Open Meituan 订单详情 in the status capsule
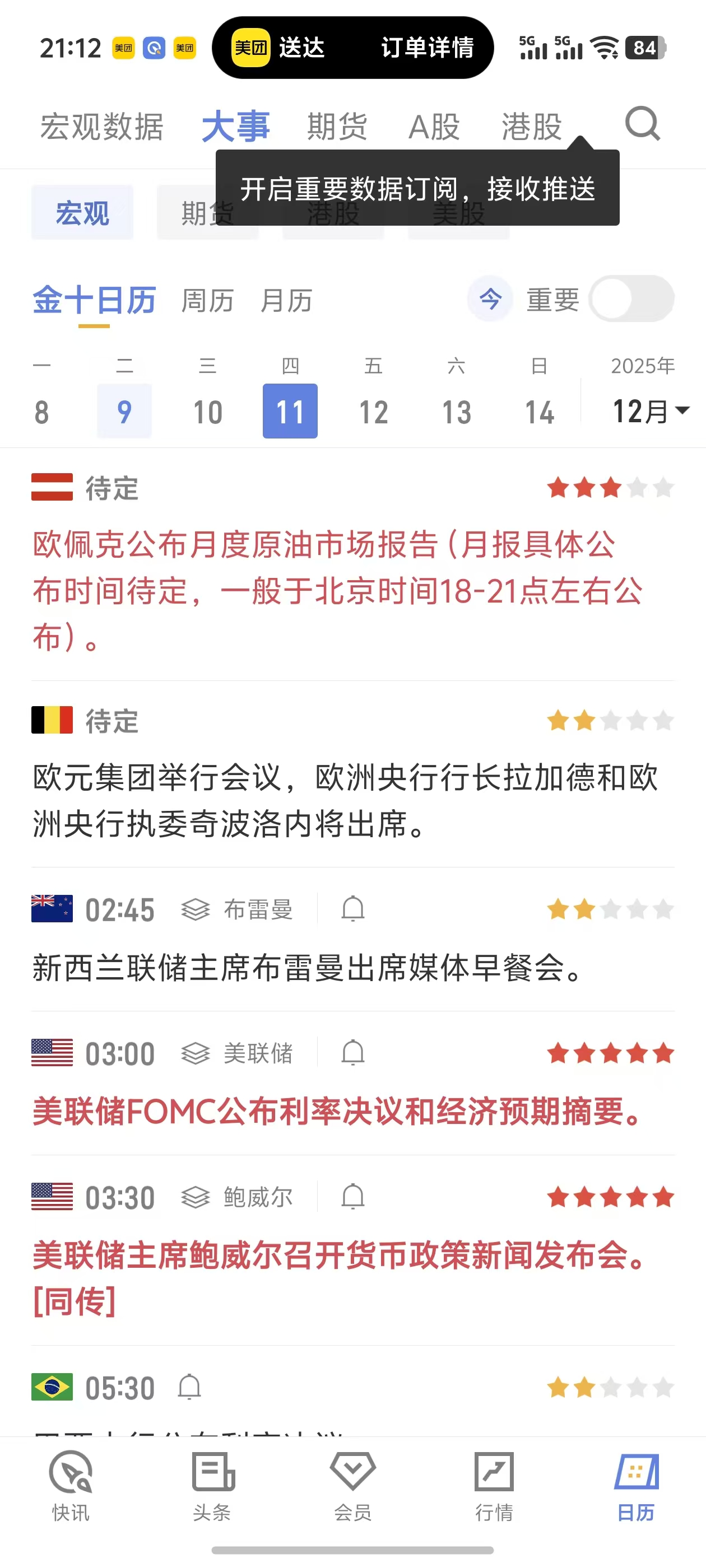Viewport: 706px width, 1568px height. point(427,48)
